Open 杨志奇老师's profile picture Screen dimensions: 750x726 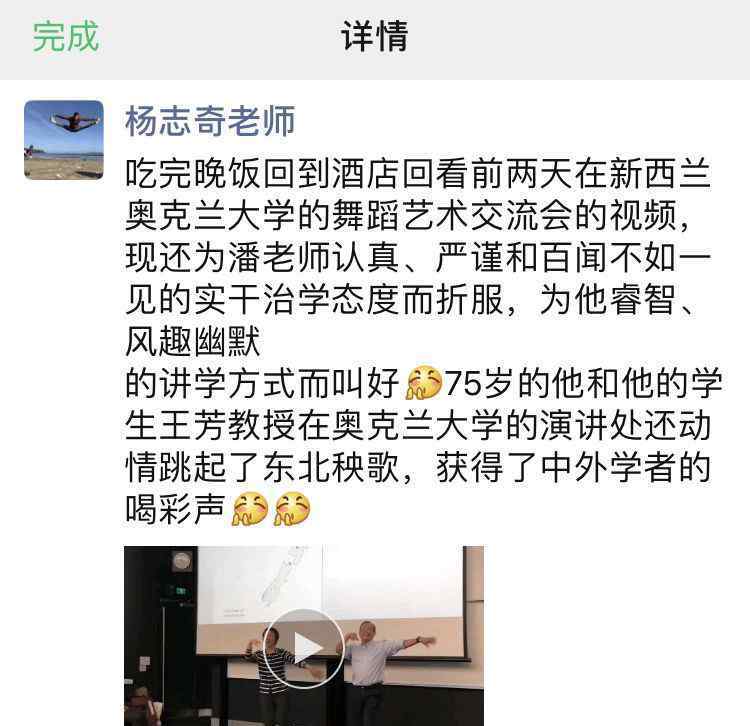click(64, 140)
